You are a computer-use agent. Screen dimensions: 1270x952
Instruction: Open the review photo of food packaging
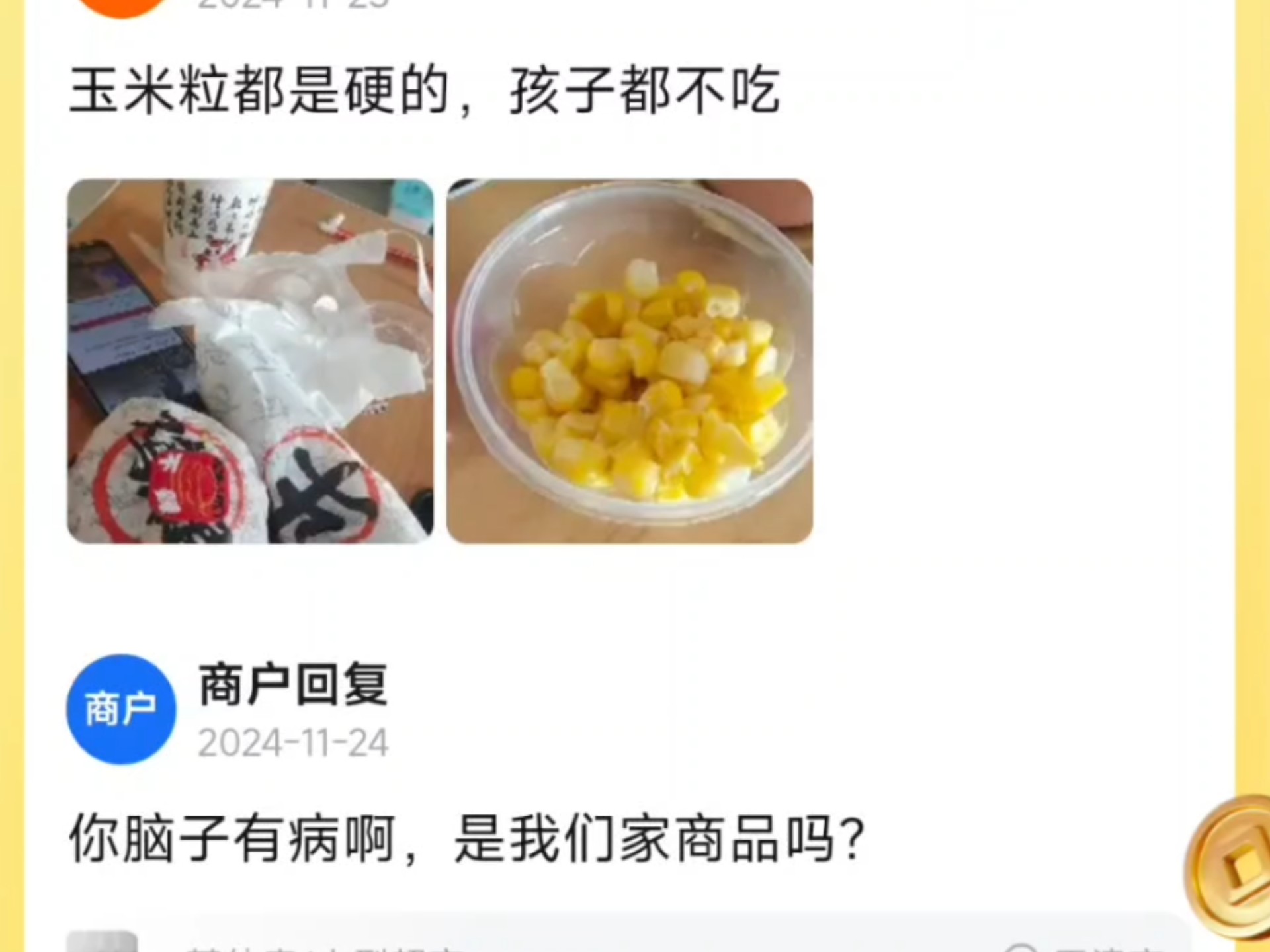tap(250, 361)
